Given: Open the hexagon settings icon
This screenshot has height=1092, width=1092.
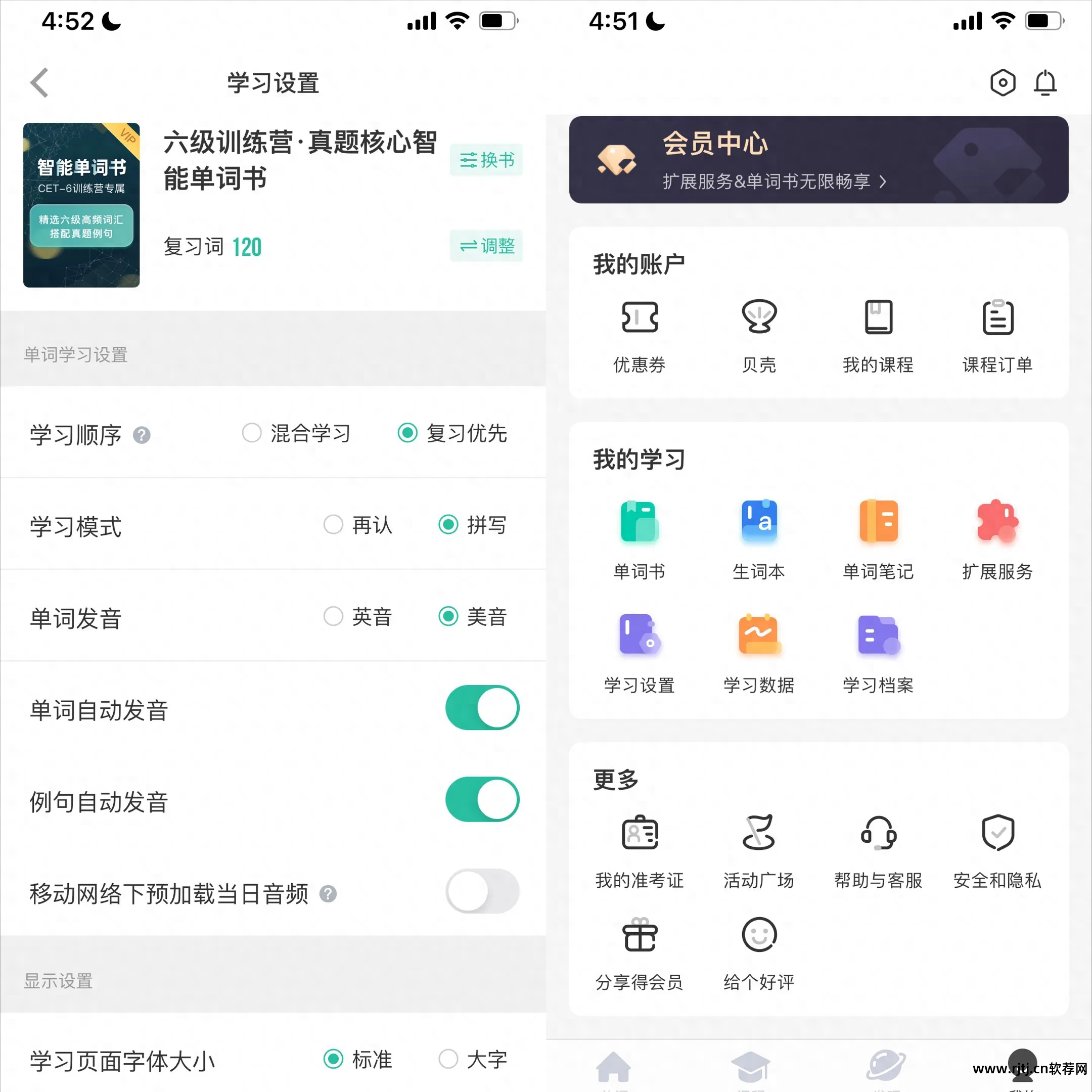Looking at the screenshot, I should (x=1003, y=83).
